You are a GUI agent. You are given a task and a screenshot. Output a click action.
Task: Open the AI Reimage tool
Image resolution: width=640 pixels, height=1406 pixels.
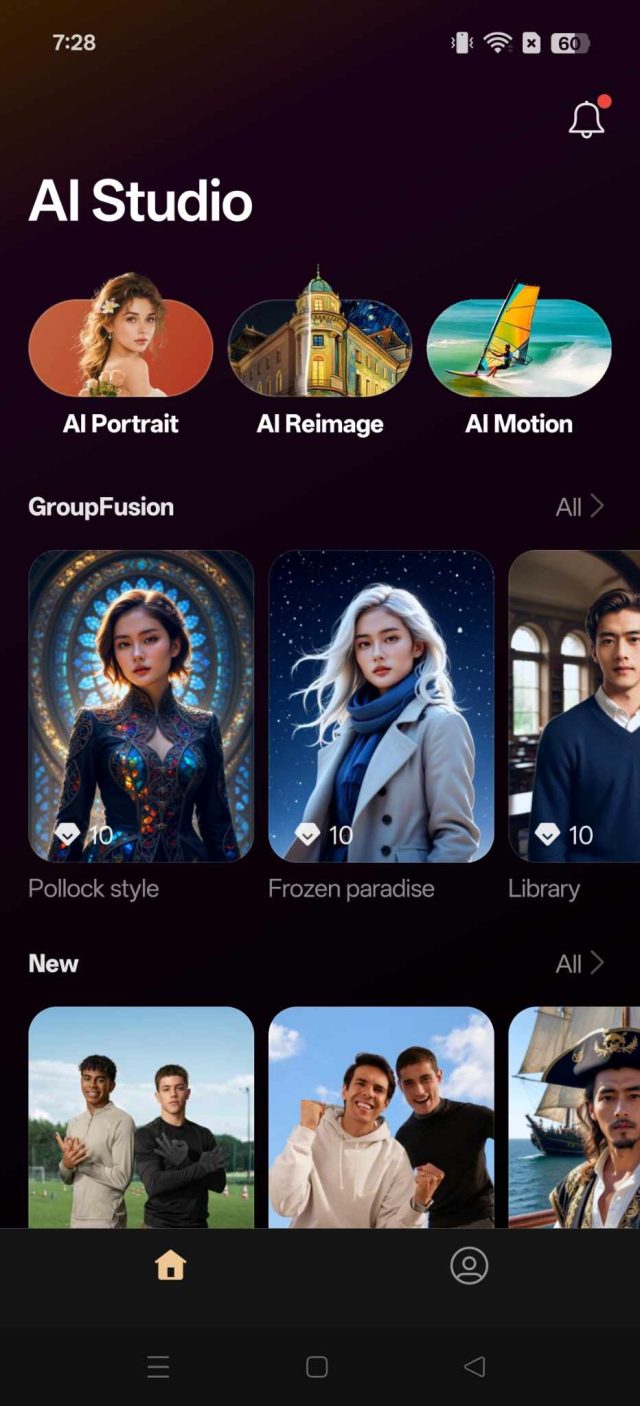pyautogui.click(x=320, y=348)
